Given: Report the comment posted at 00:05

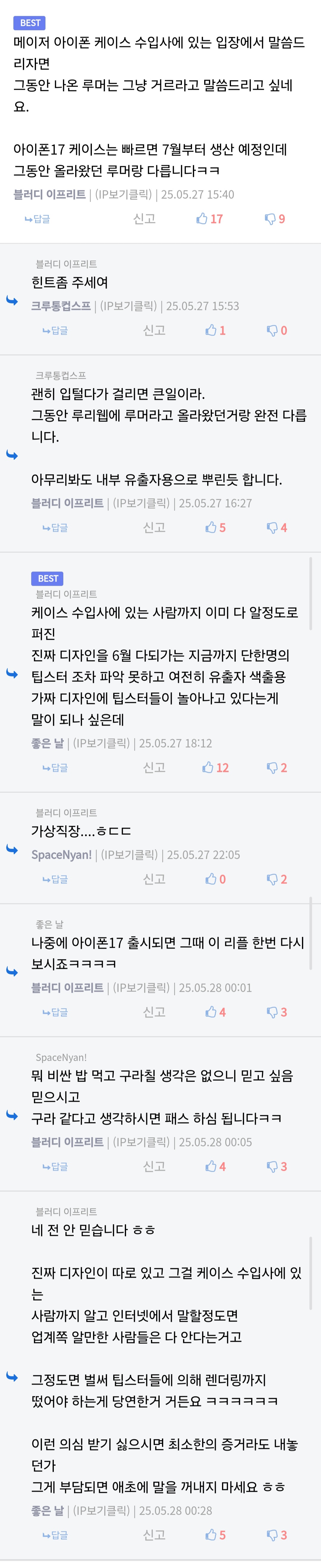Looking at the screenshot, I should (154, 1167).
